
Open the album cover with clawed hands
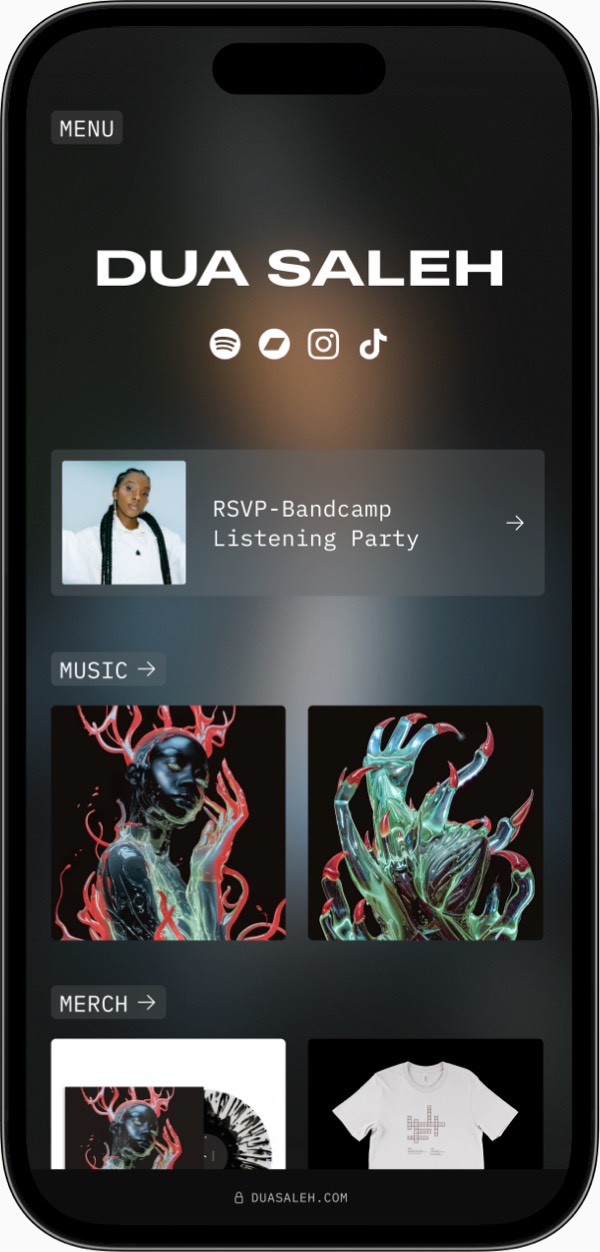(425, 822)
